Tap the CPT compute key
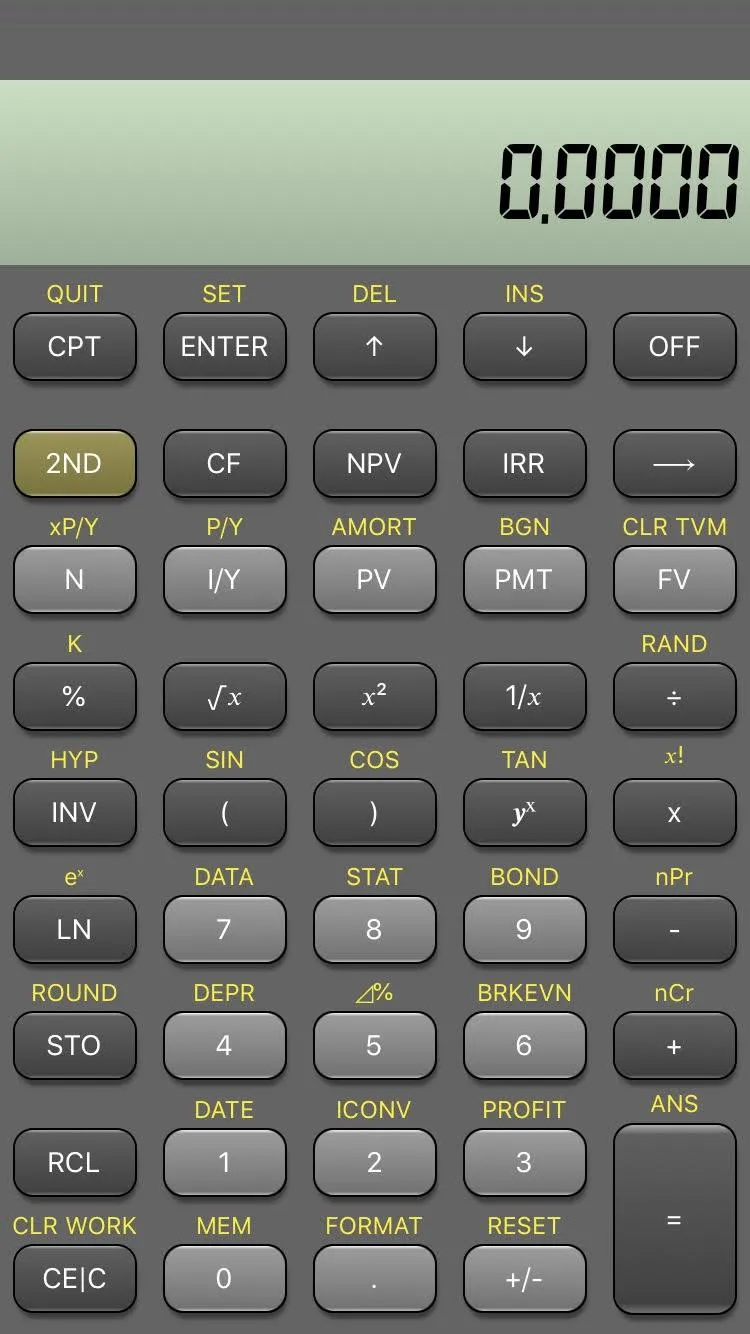The height and width of the screenshot is (1334, 750). click(74, 347)
